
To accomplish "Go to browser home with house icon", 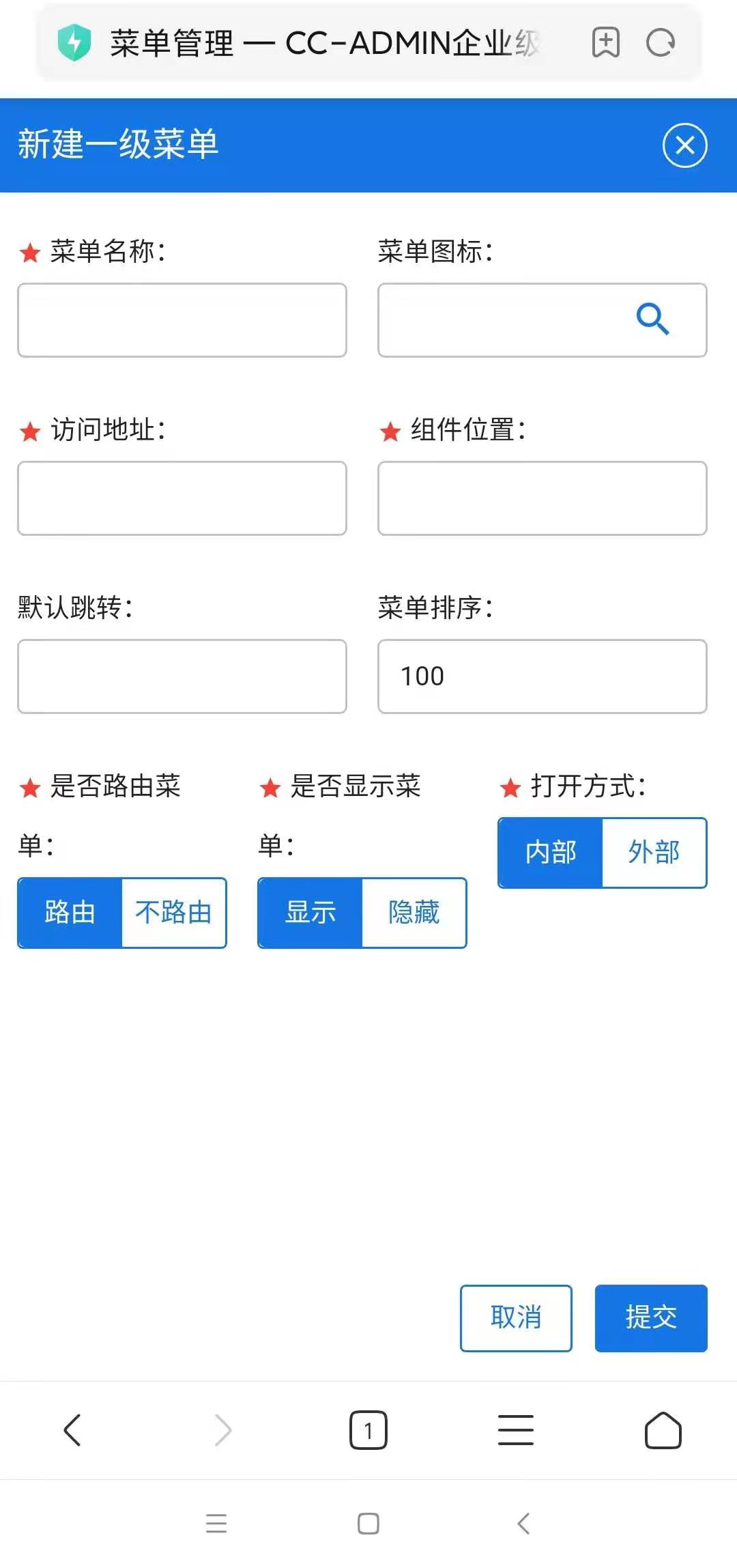I will pos(663,1430).
